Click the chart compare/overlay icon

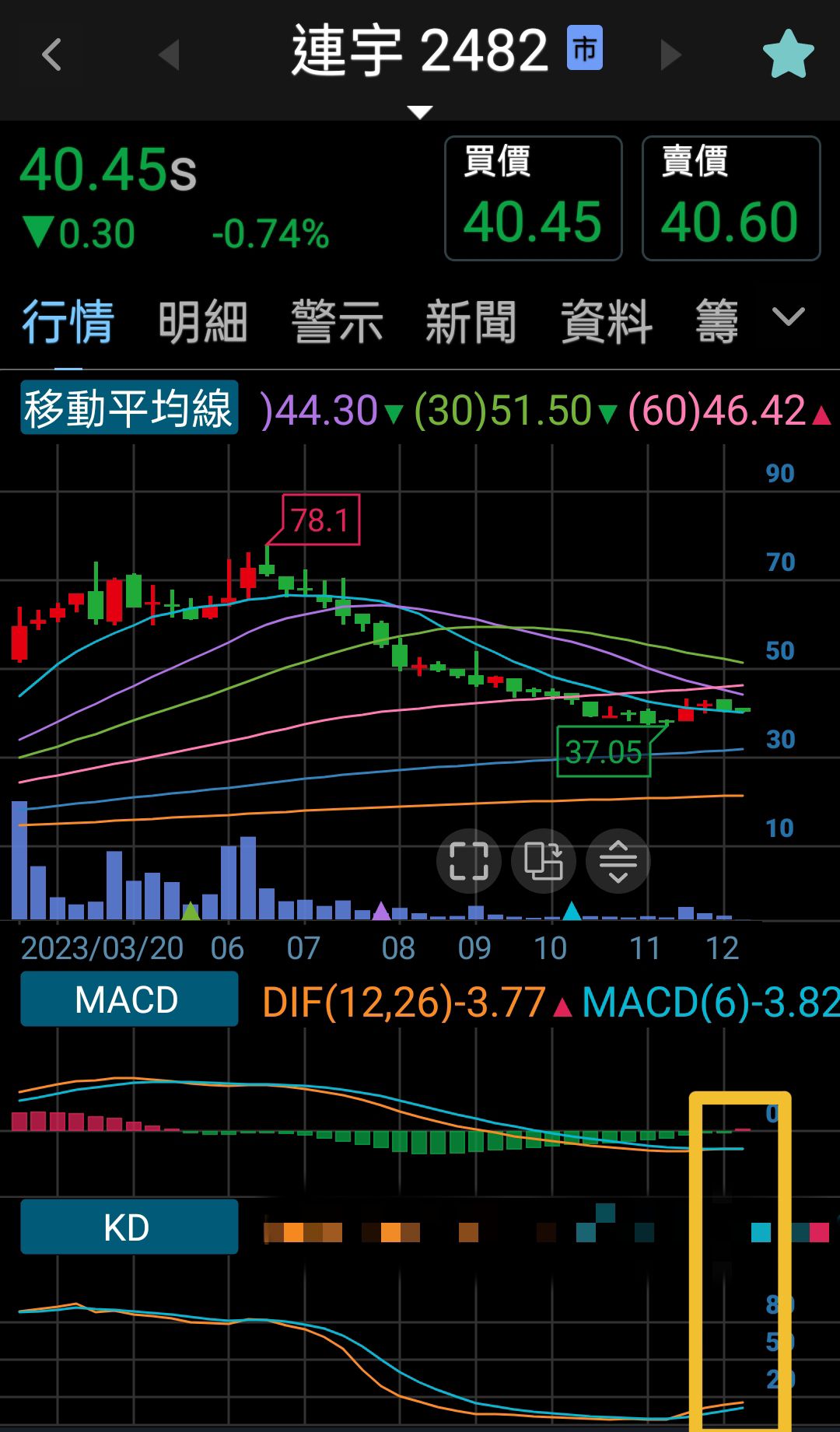tap(543, 861)
